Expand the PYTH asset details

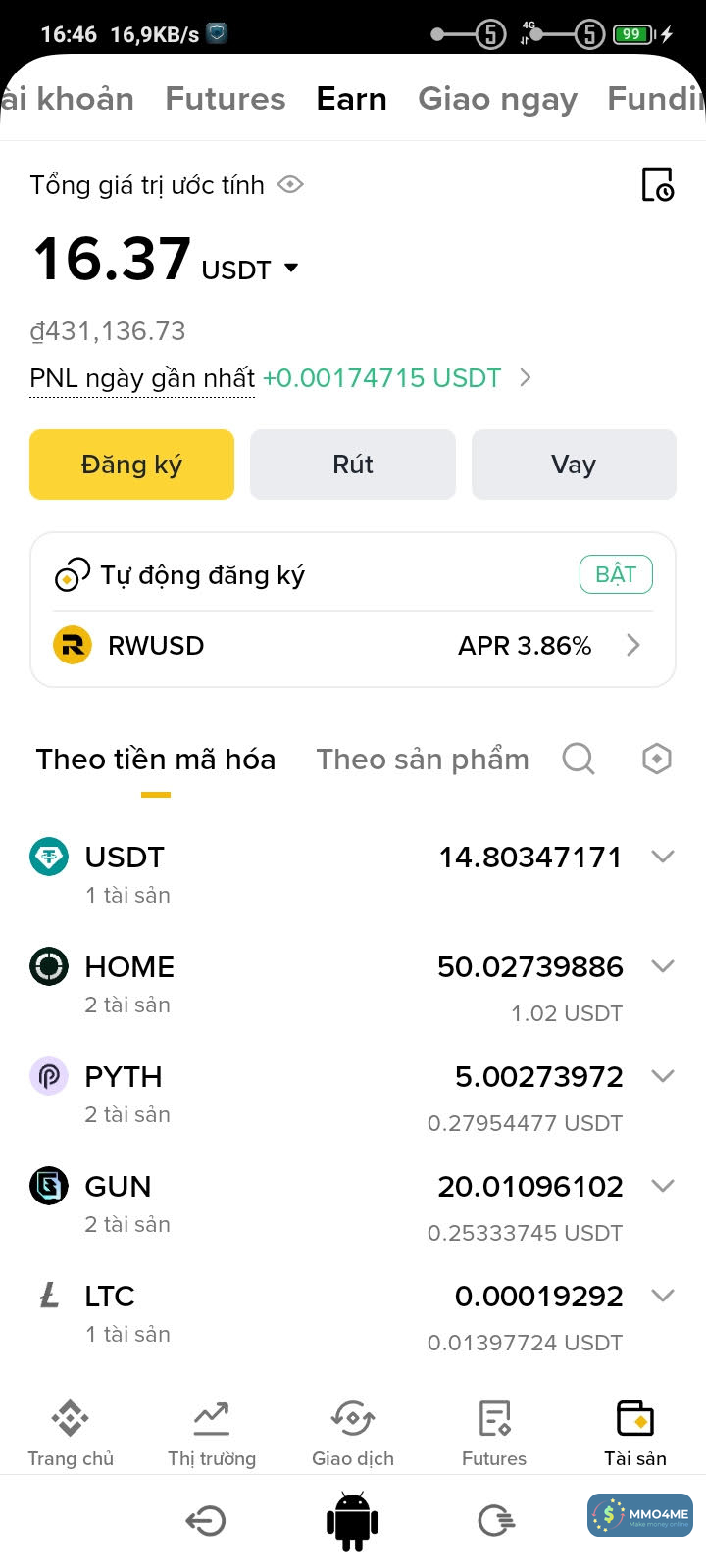pyautogui.click(x=663, y=1076)
